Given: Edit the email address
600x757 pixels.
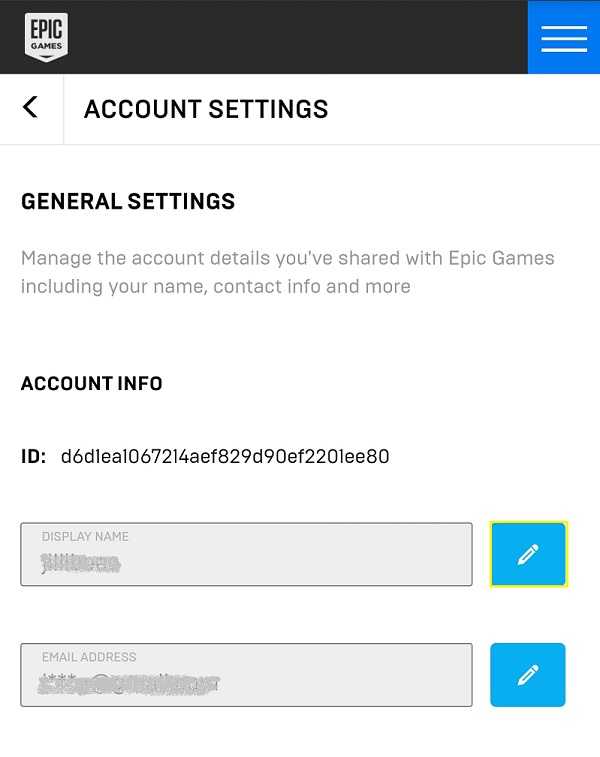Looking at the screenshot, I should 528,675.
